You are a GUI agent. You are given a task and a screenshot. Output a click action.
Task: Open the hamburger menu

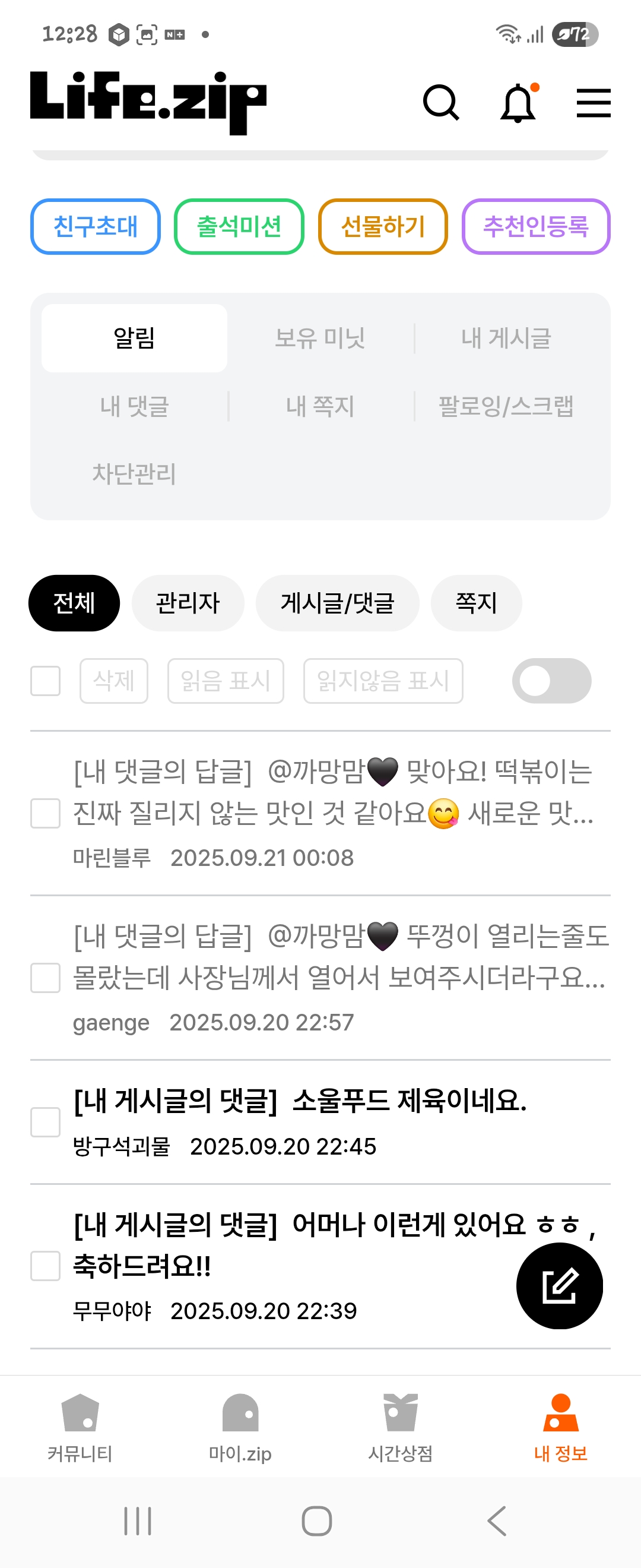coord(594,103)
